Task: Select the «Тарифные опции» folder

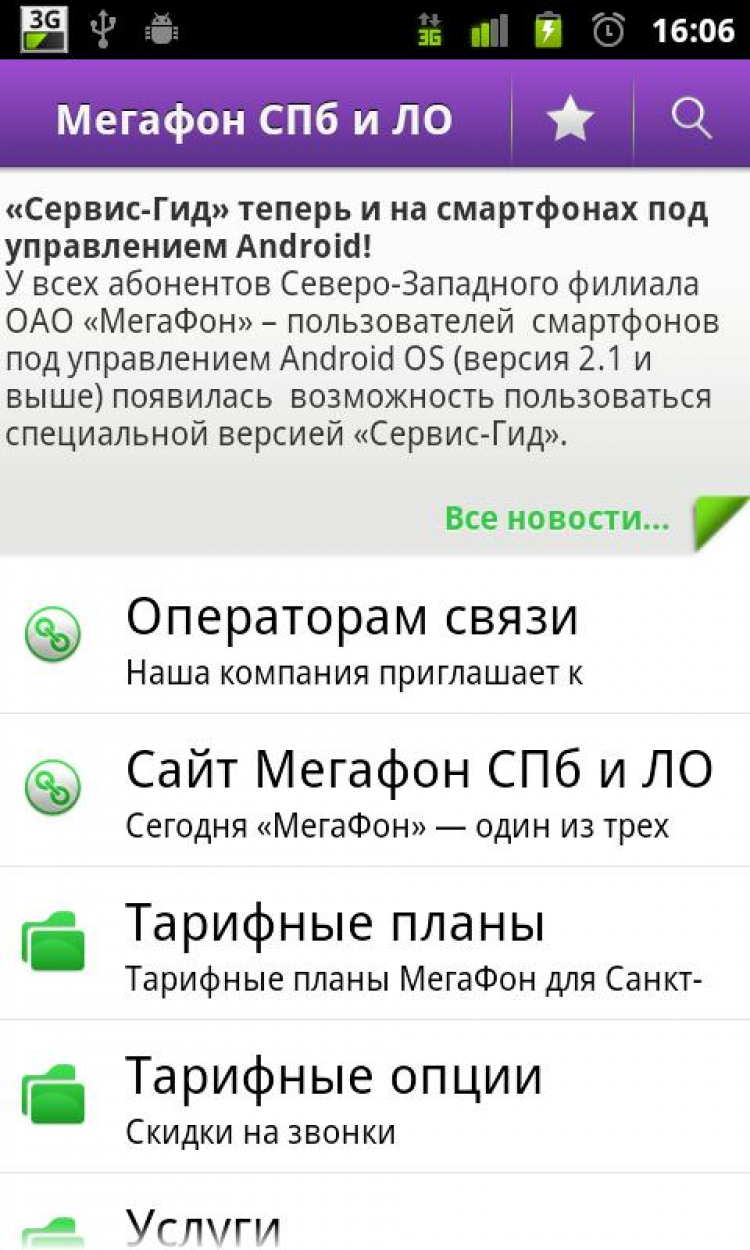Action: (375, 1096)
